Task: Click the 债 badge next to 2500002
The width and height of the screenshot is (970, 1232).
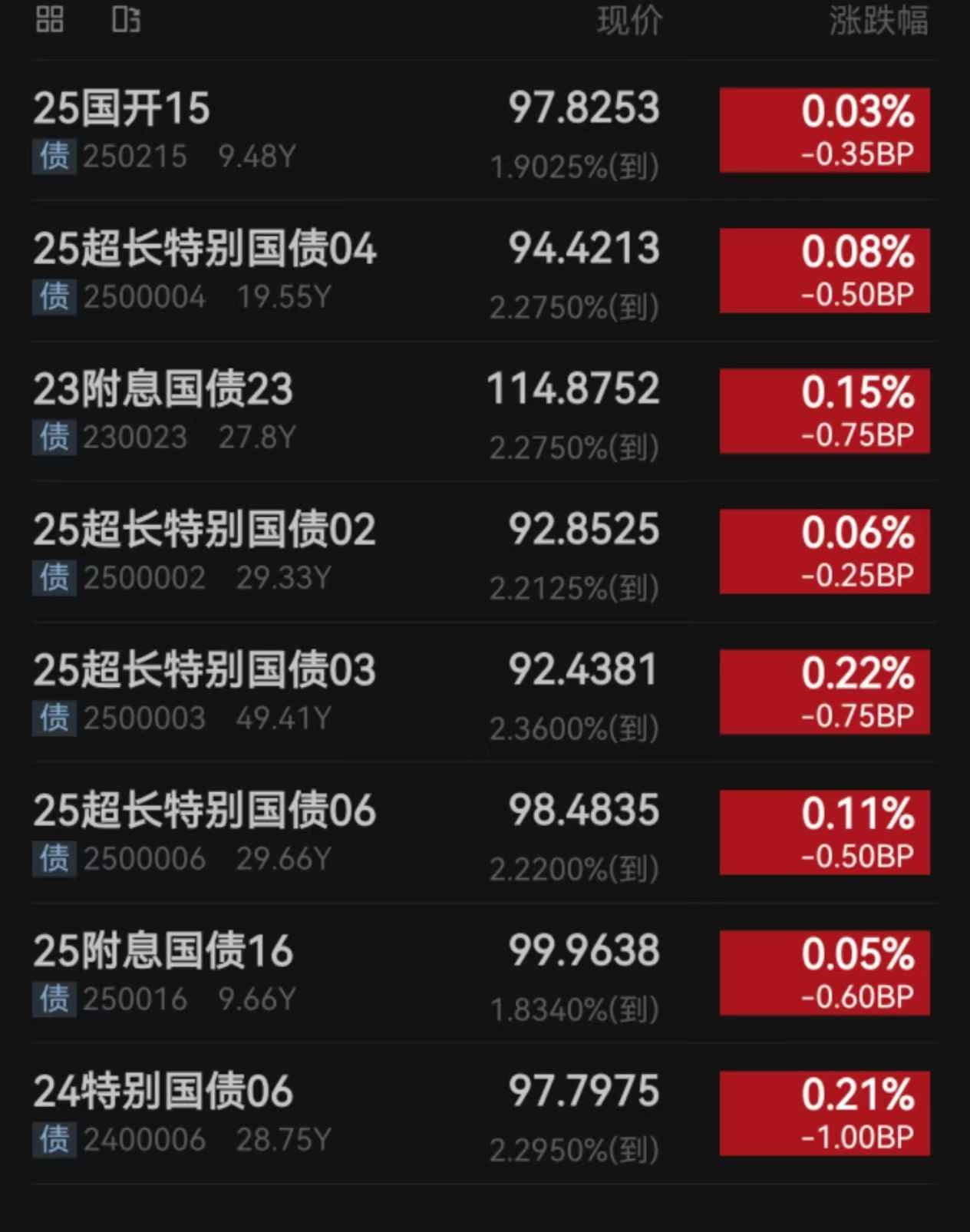Action: 54,576
